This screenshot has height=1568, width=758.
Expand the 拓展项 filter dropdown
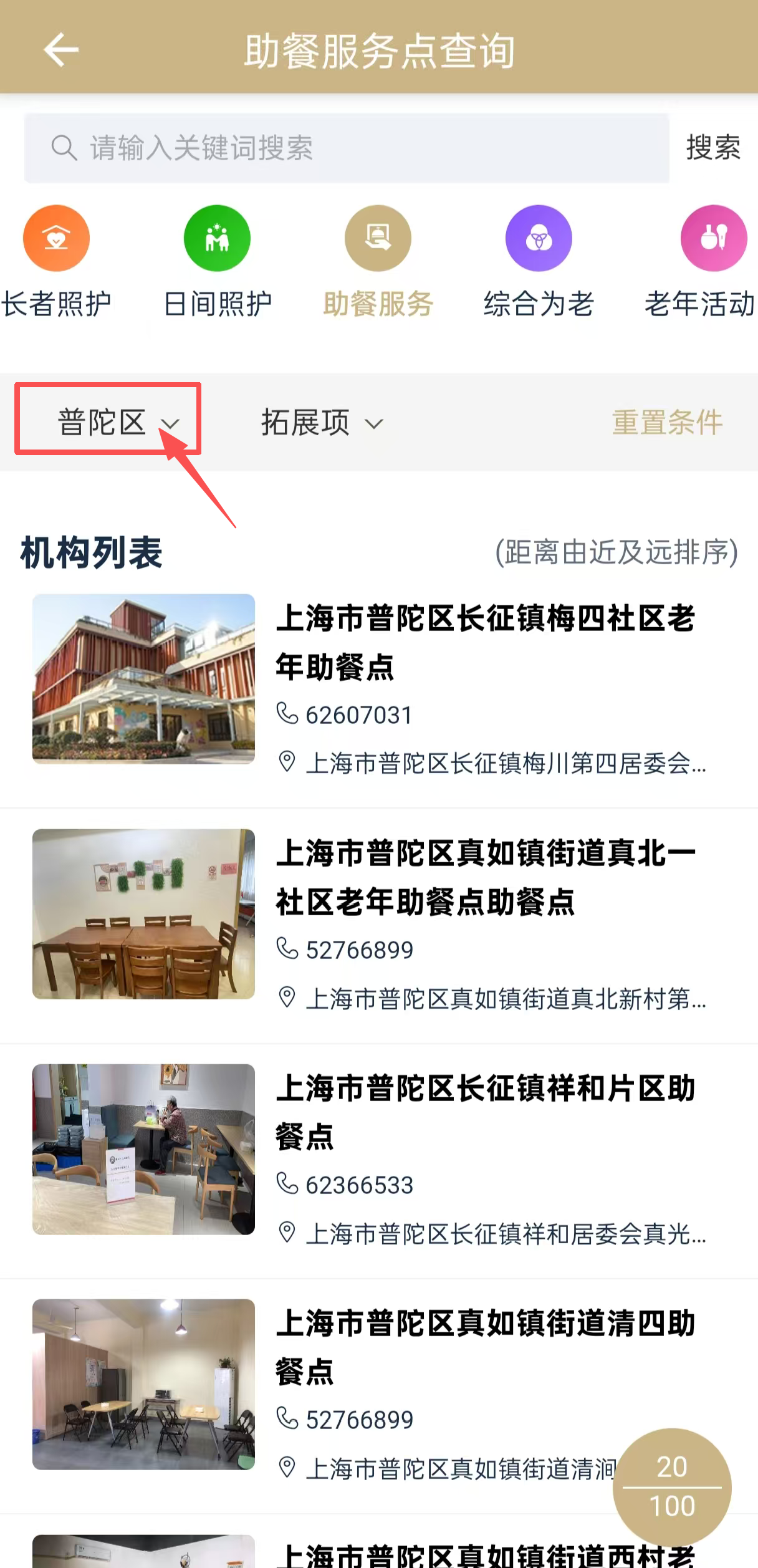click(321, 423)
